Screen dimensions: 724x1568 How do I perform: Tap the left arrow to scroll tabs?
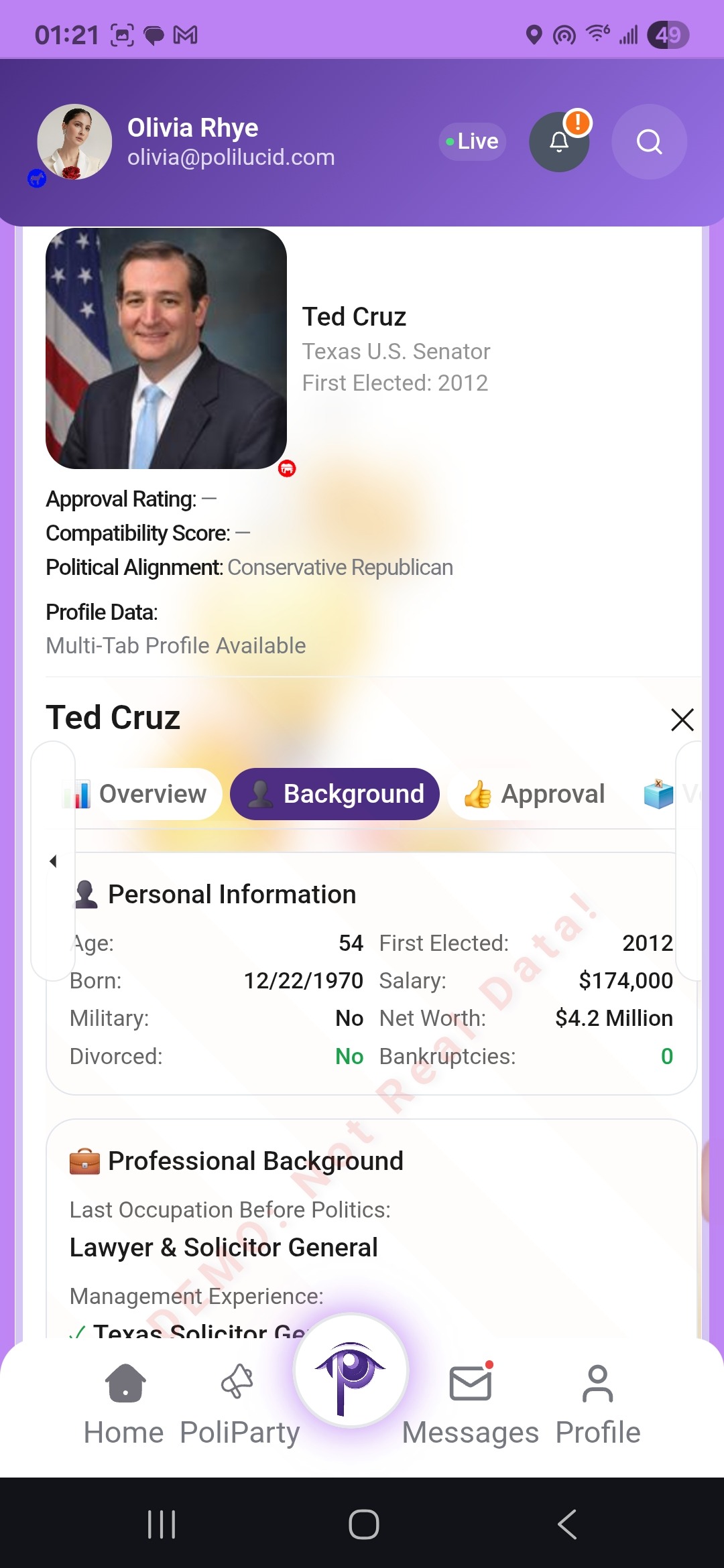[x=53, y=861]
